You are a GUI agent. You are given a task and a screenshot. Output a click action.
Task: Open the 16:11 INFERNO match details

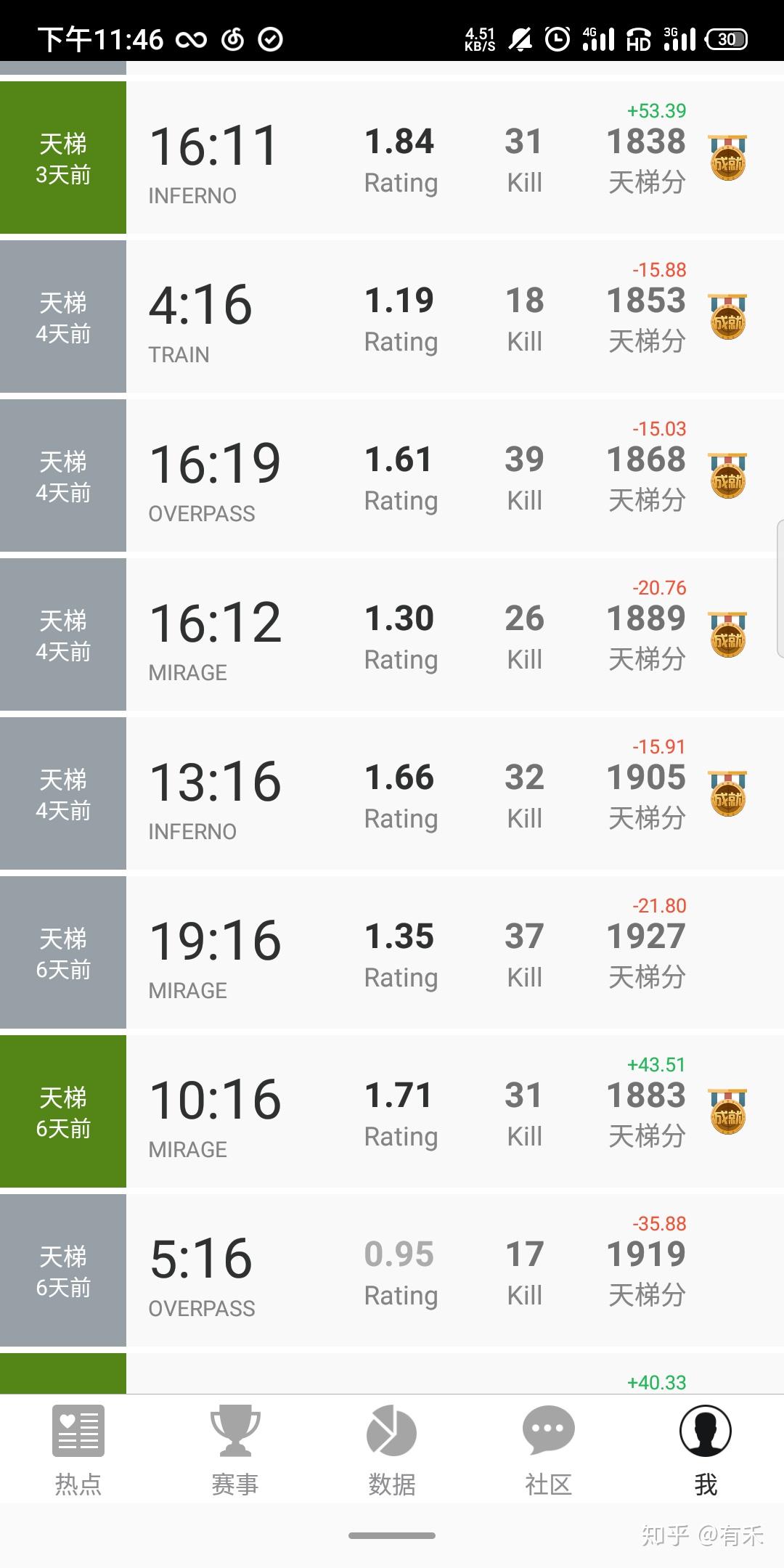coord(392,155)
